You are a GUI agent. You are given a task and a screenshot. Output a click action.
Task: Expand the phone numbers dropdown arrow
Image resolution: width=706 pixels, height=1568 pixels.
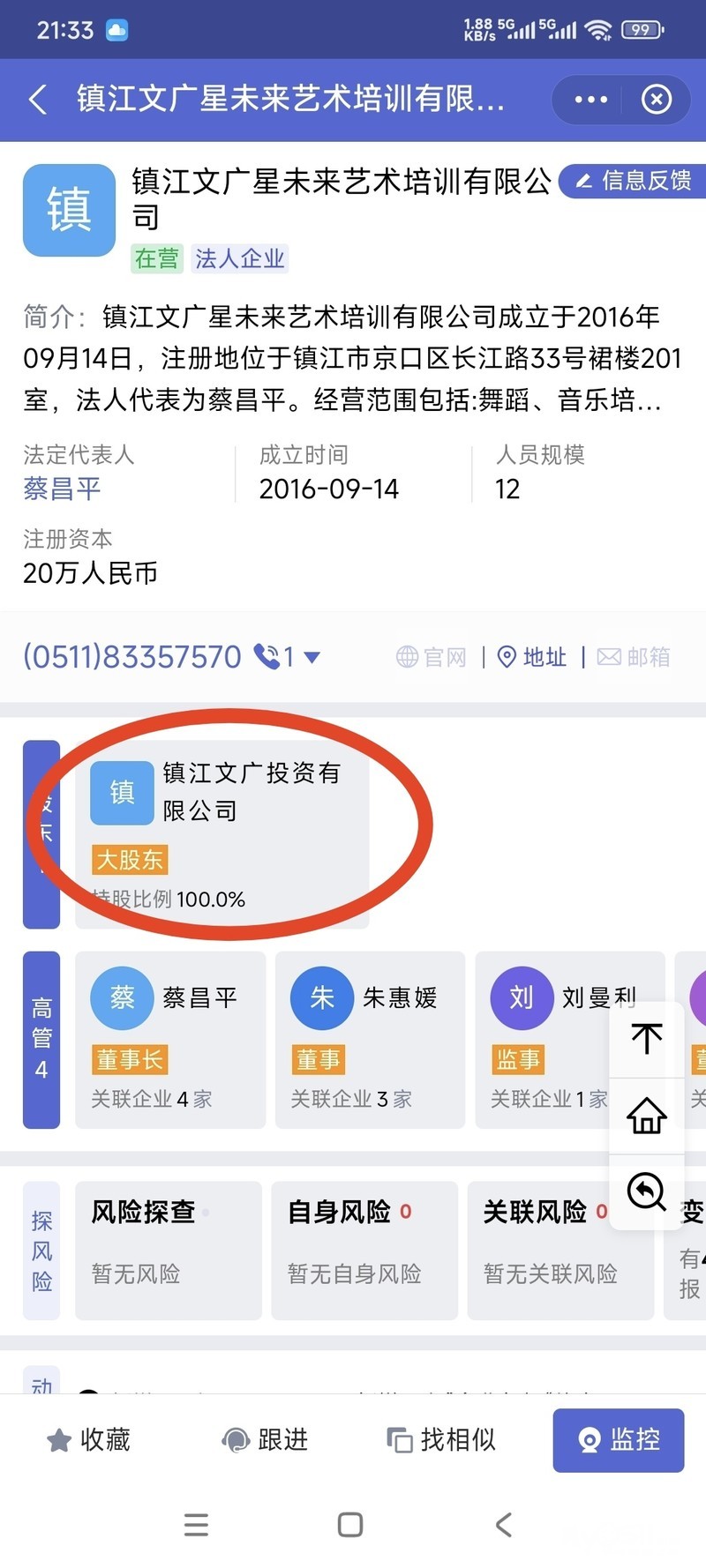[x=312, y=657]
